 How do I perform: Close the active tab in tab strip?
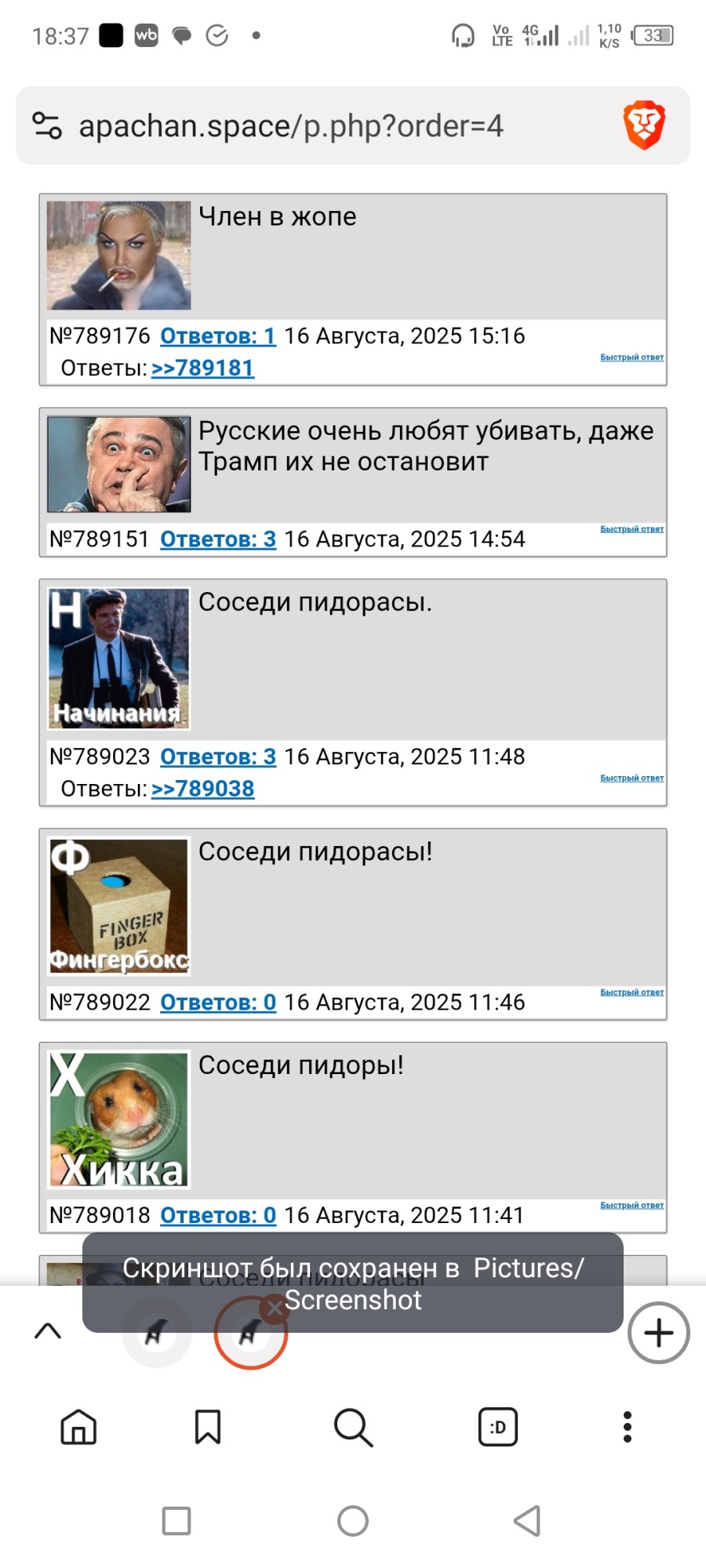tap(274, 1308)
